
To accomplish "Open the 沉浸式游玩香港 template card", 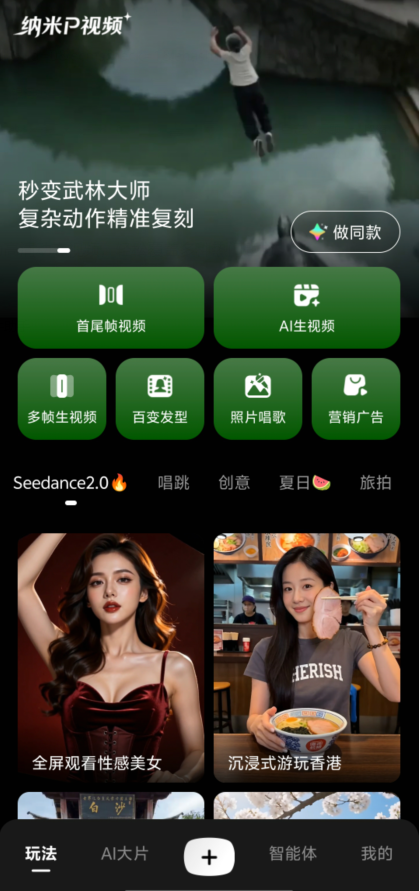I will pos(307,657).
